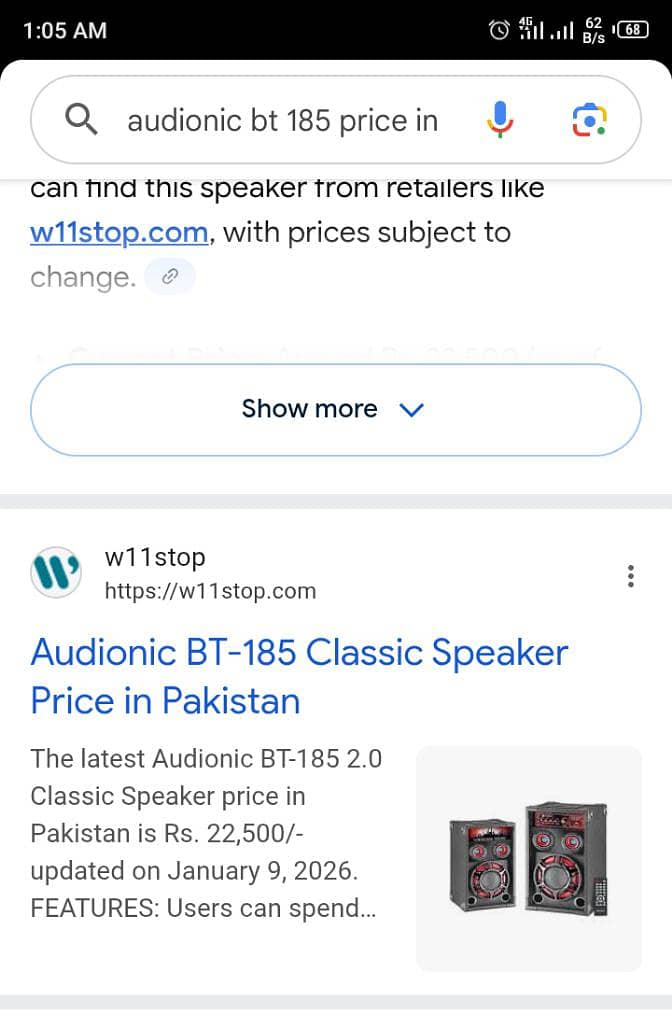Open the w11stop.com link in the overview
Screen dimensions: 672x1017
coord(119,233)
